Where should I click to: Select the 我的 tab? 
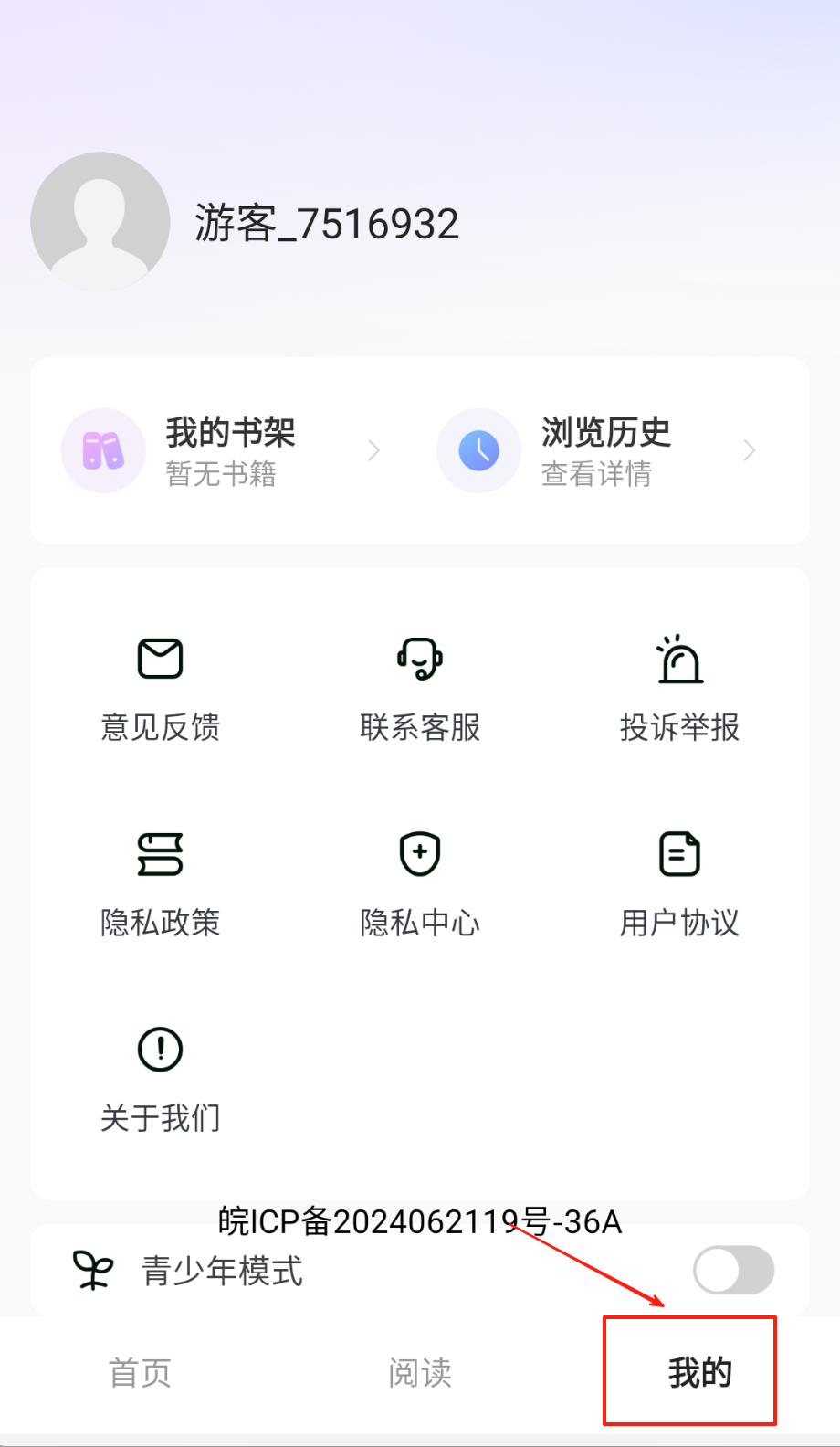[699, 1372]
